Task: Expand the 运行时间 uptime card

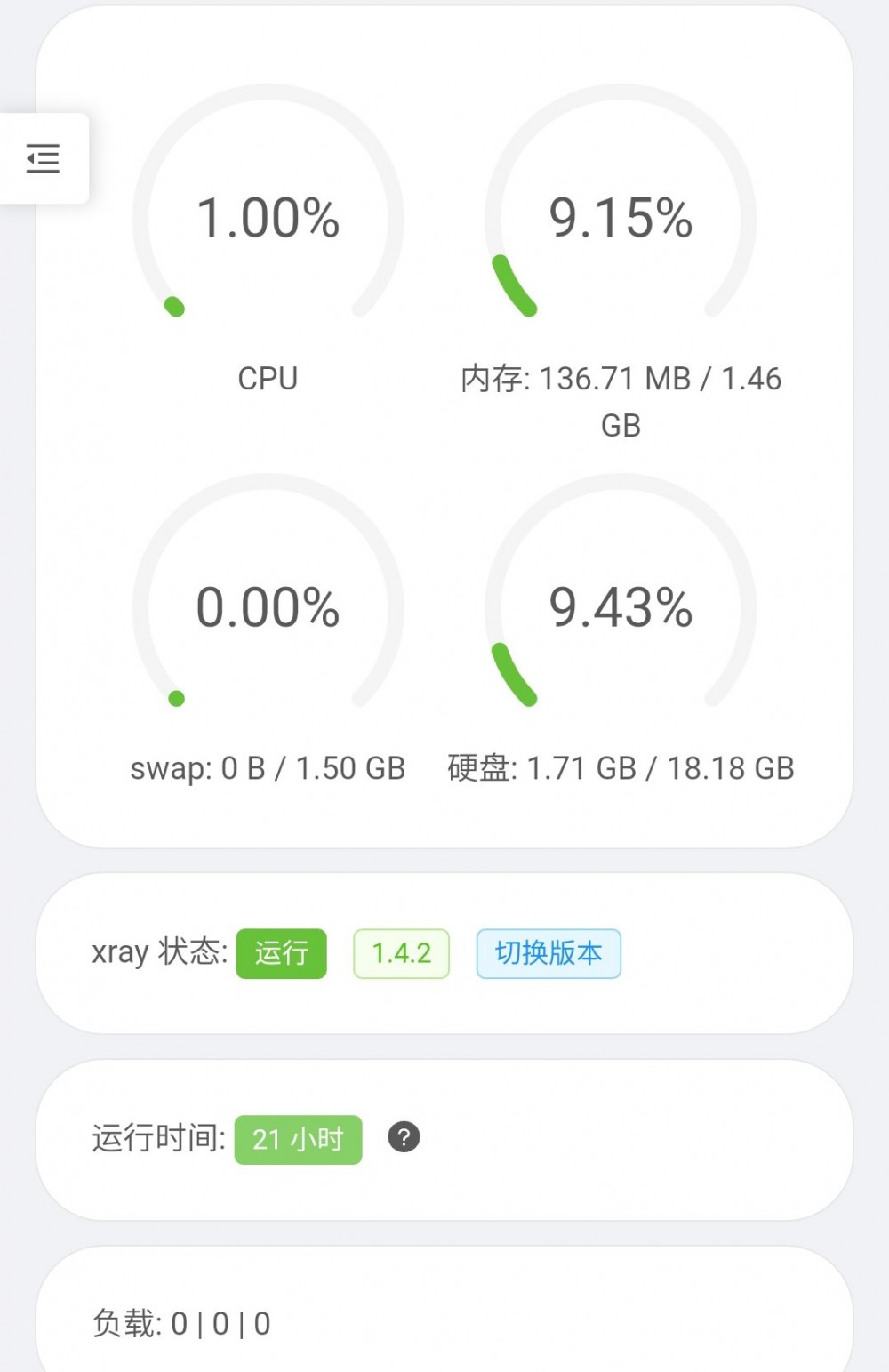Action: pos(444,1139)
